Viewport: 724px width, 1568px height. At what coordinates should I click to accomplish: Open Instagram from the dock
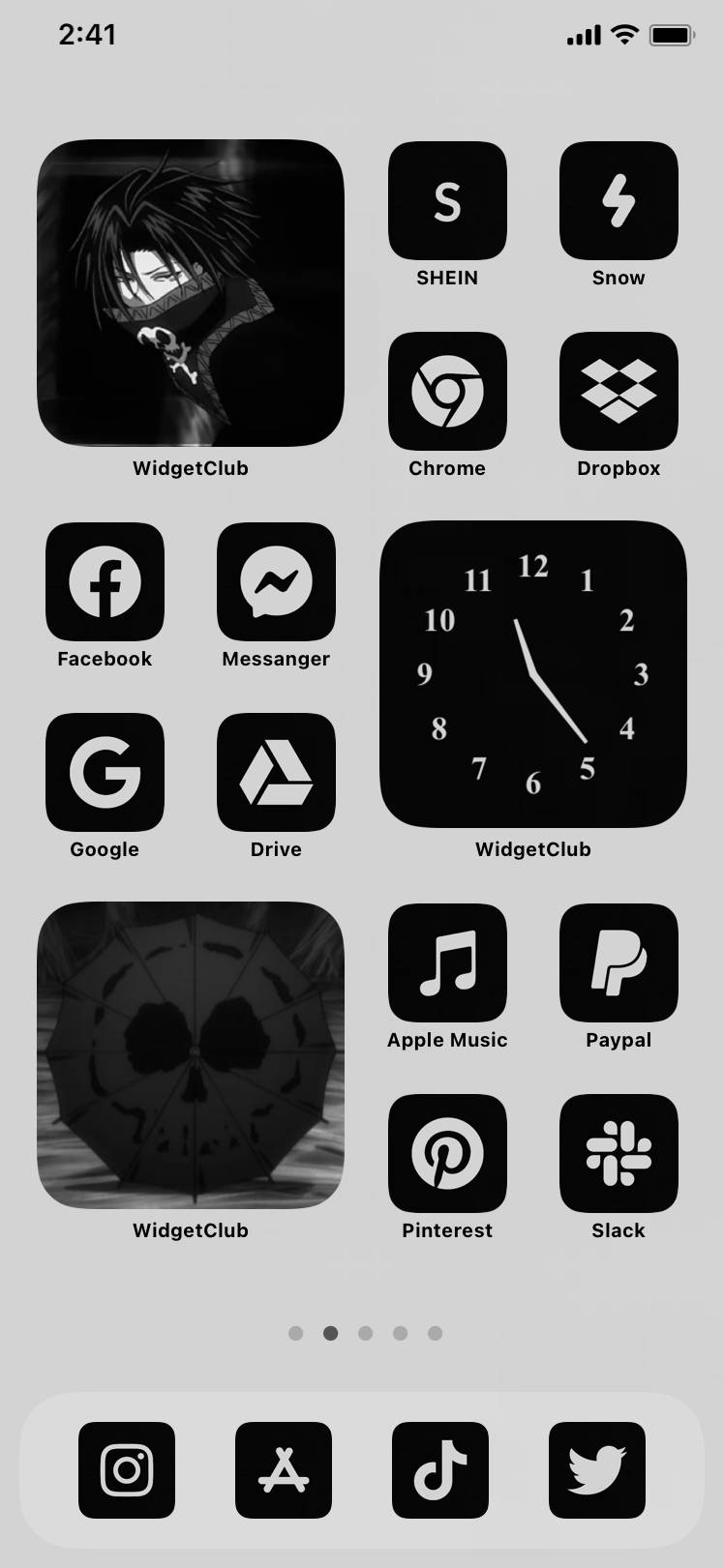pyautogui.click(x=127, y=1470)
